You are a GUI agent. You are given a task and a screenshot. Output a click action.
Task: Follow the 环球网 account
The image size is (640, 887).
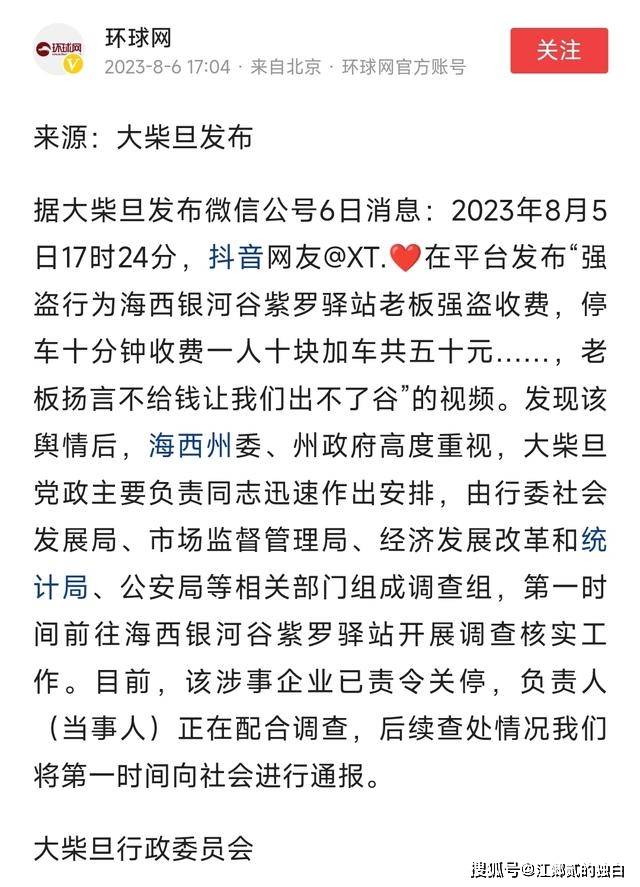(x=559, y=50)
